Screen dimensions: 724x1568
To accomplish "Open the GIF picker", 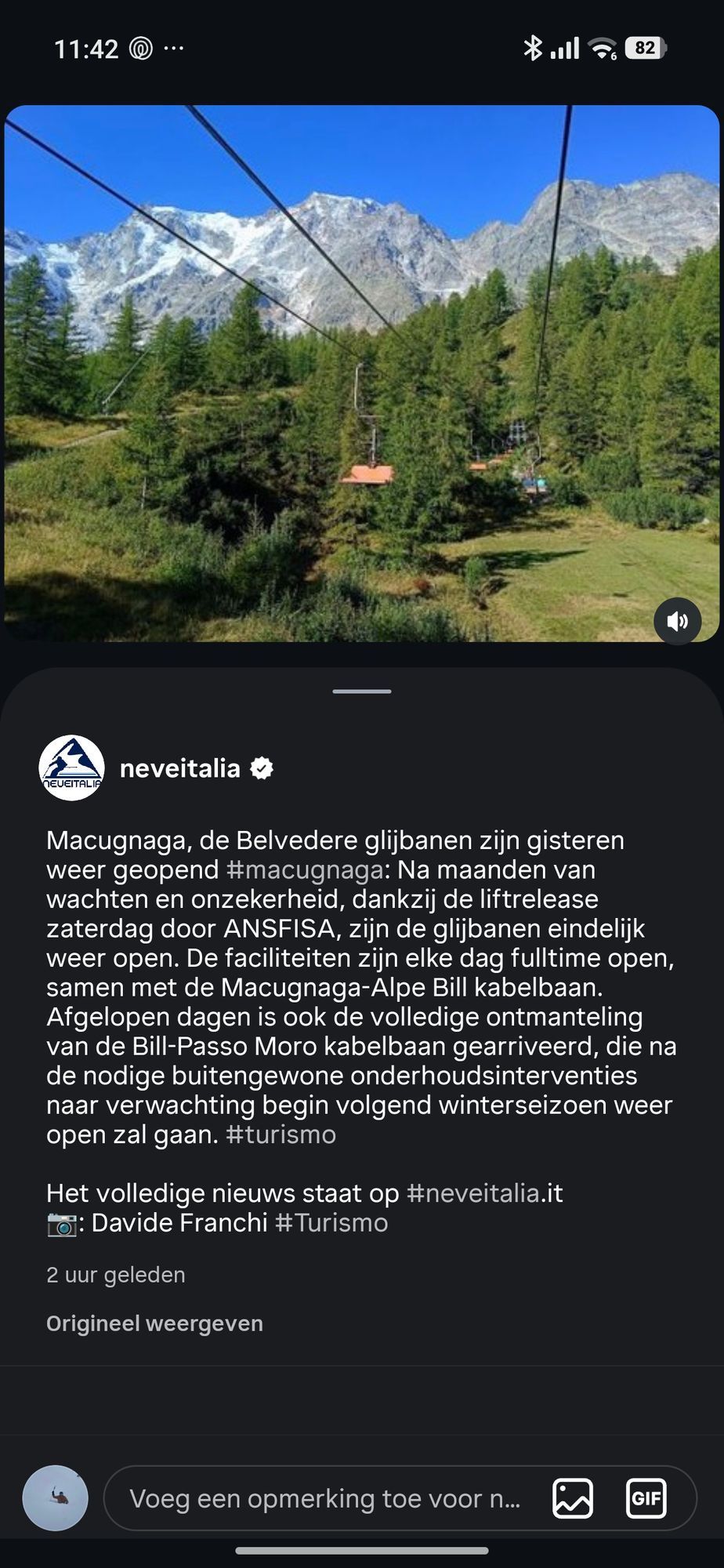I will pyautogui.click(x=646, y=1498).
